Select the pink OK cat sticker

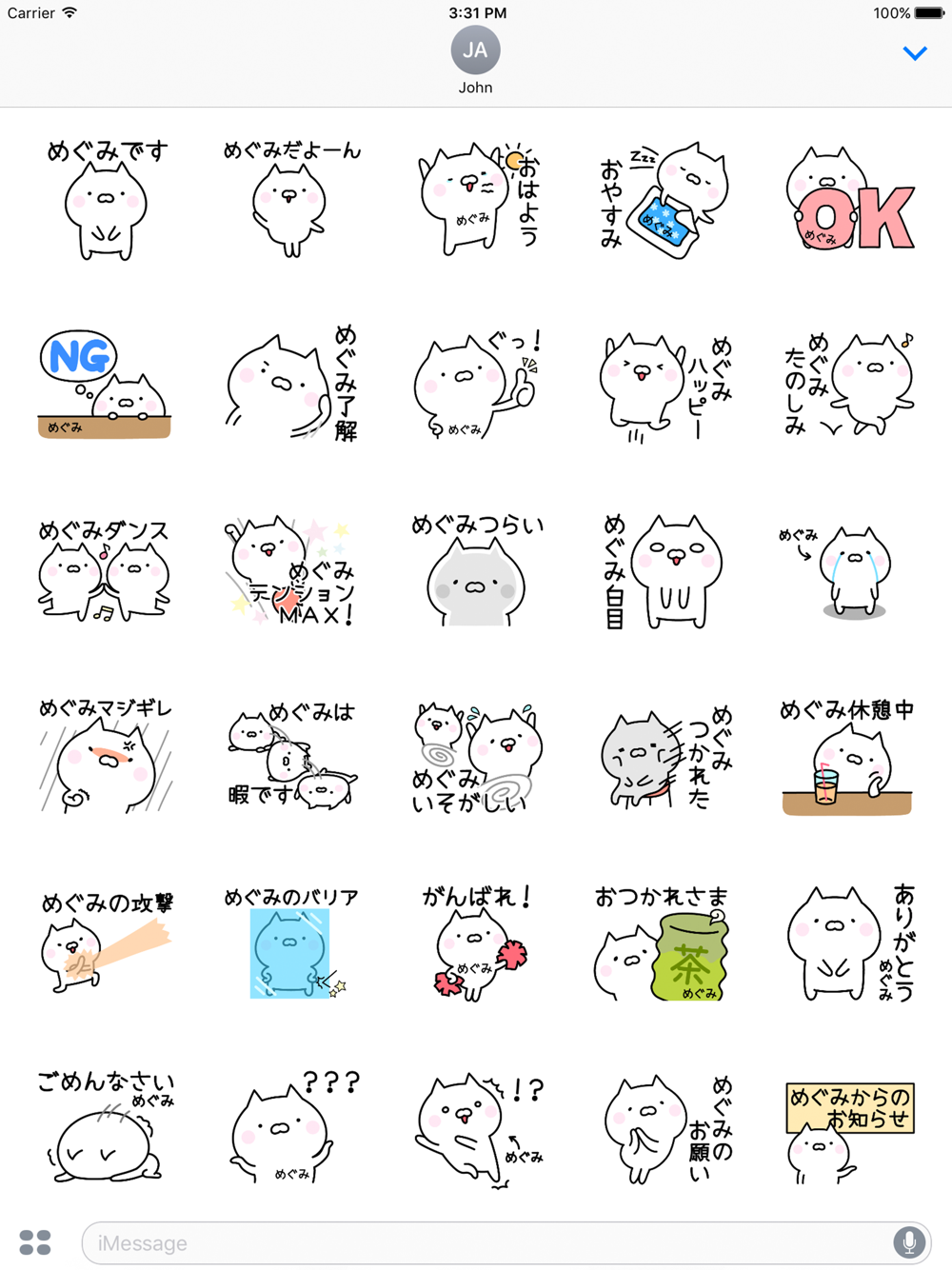click(x=849, y=200)
